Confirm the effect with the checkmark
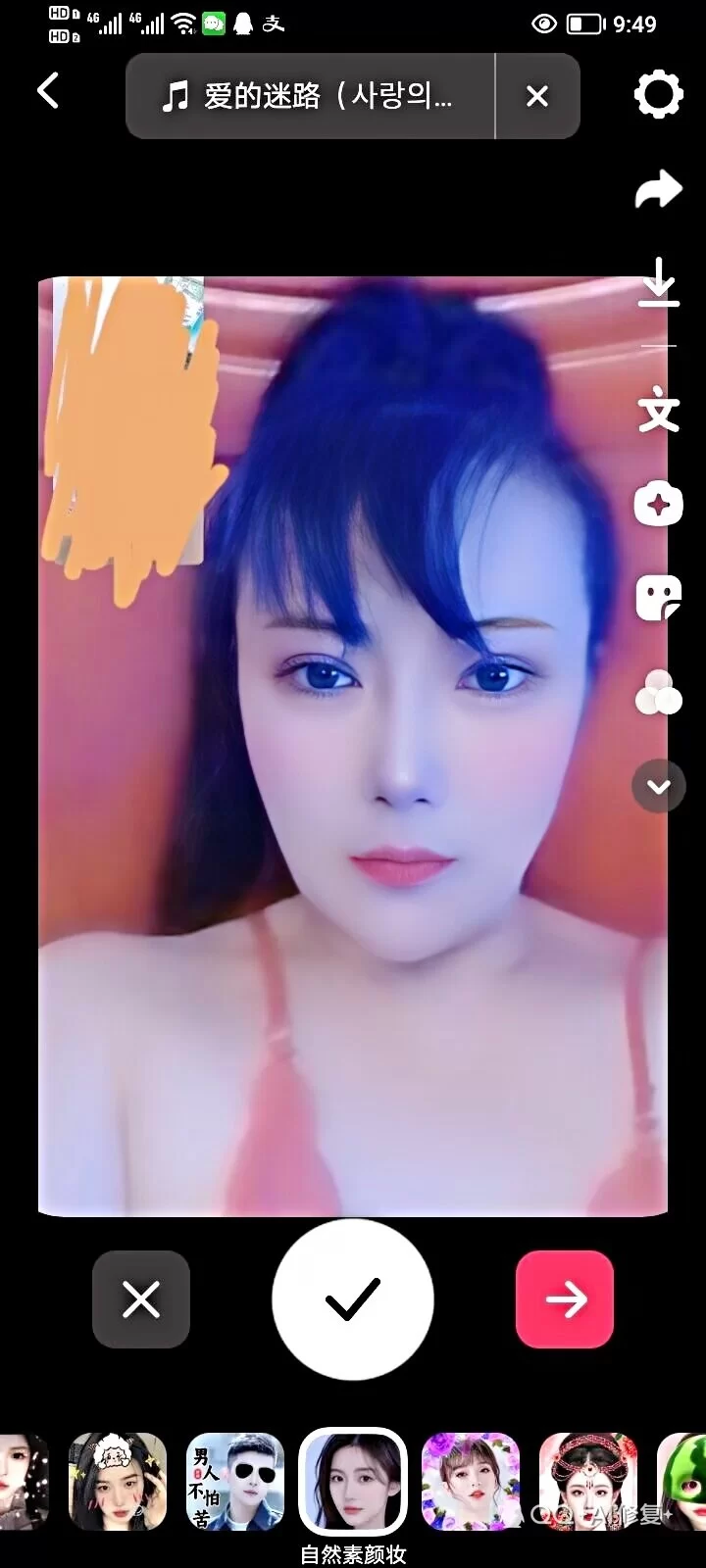The width and height of the screenshot is (706, 1568). 353,1299
